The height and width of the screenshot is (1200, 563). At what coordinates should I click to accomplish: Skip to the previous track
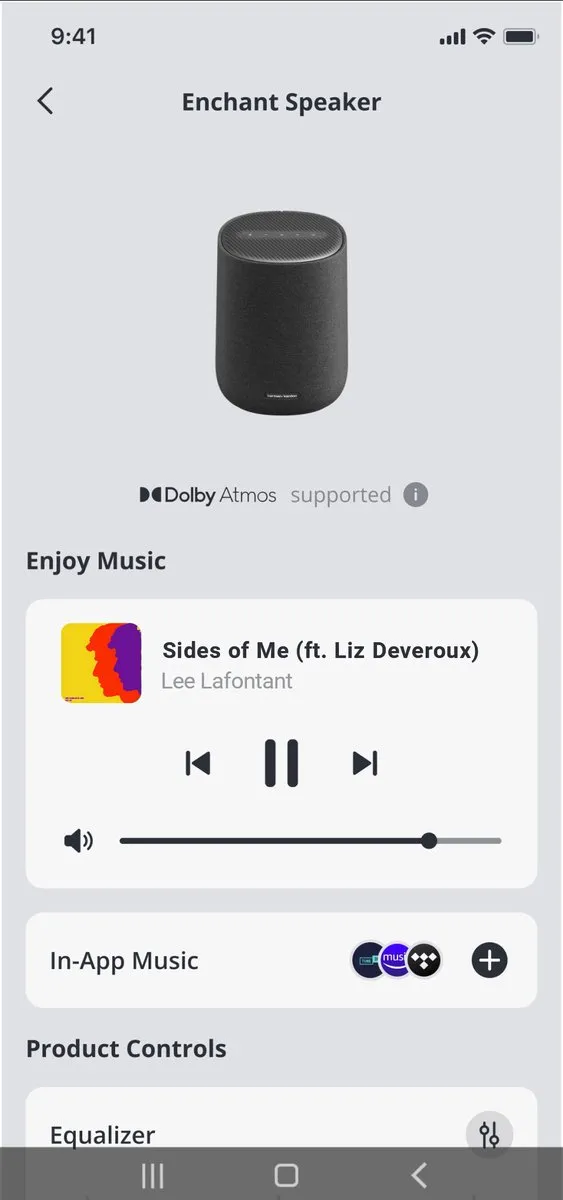coord(198,764)
